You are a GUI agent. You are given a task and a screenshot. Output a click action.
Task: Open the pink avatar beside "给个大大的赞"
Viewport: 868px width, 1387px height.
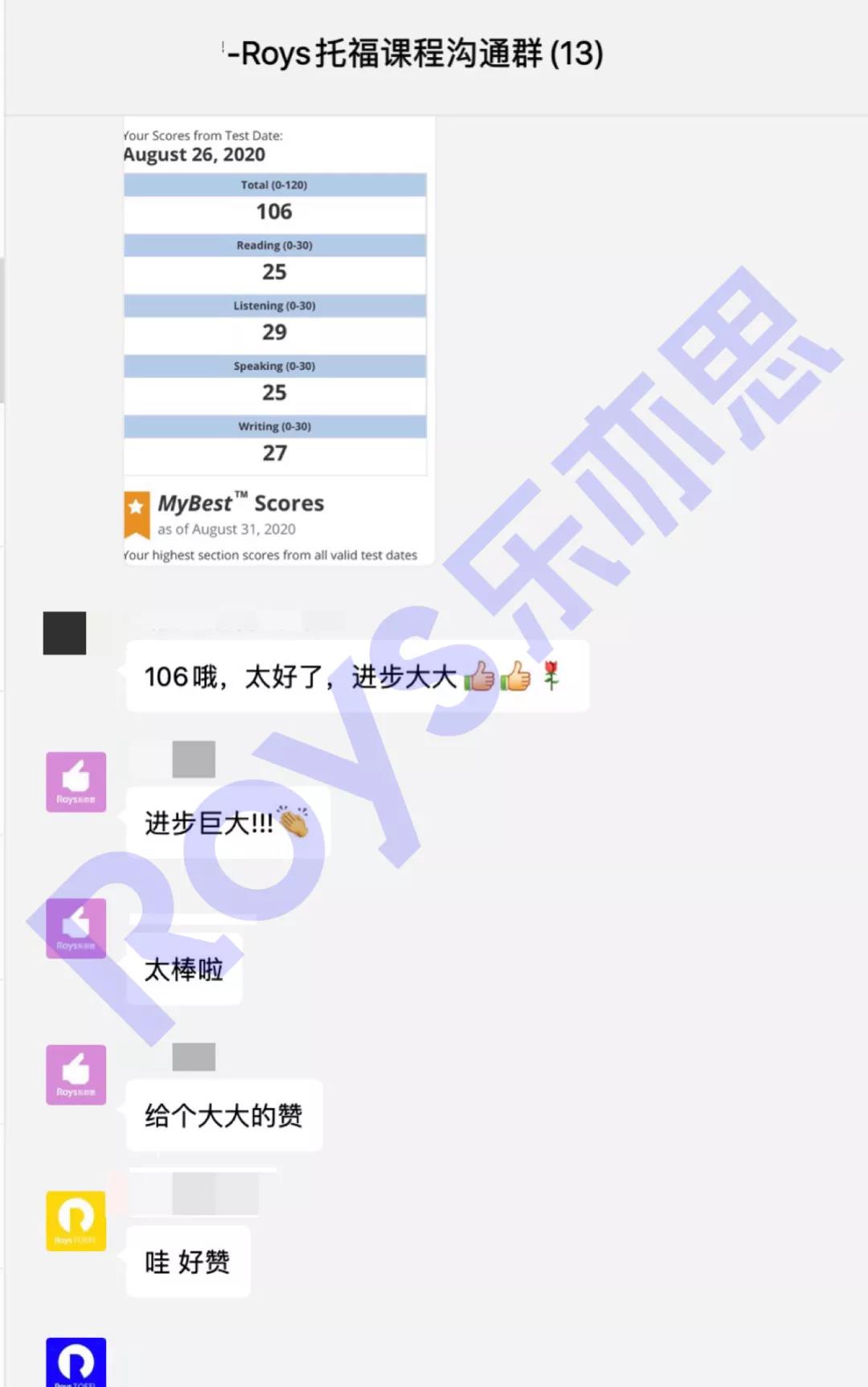76,1074
